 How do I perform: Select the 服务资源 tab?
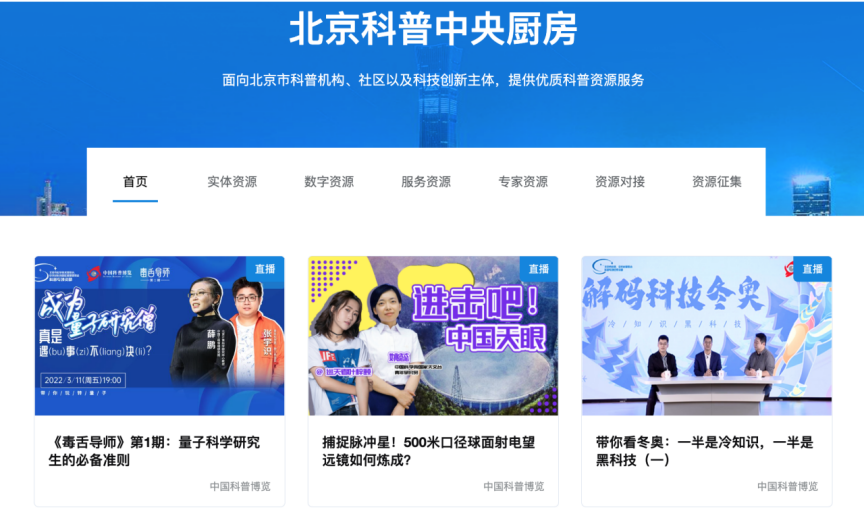[x=426, y=182]
